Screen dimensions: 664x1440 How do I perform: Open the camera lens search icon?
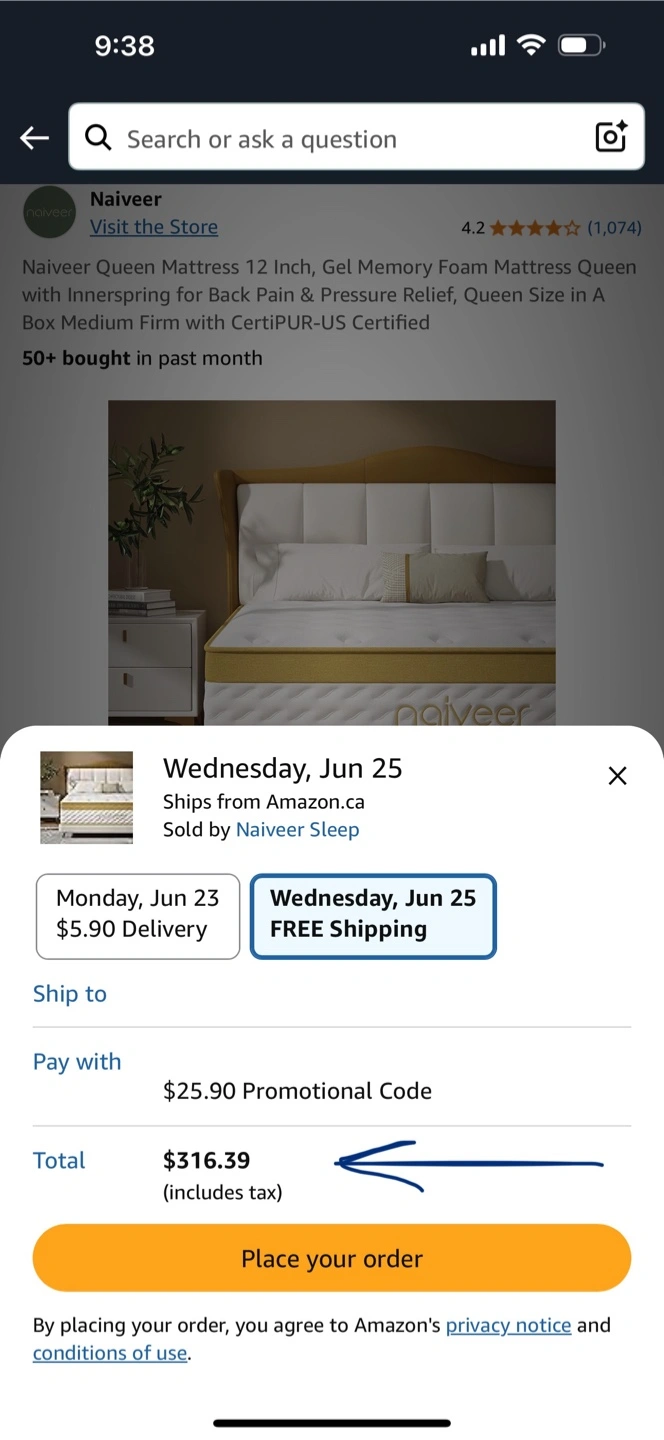[x=611, y=137]
